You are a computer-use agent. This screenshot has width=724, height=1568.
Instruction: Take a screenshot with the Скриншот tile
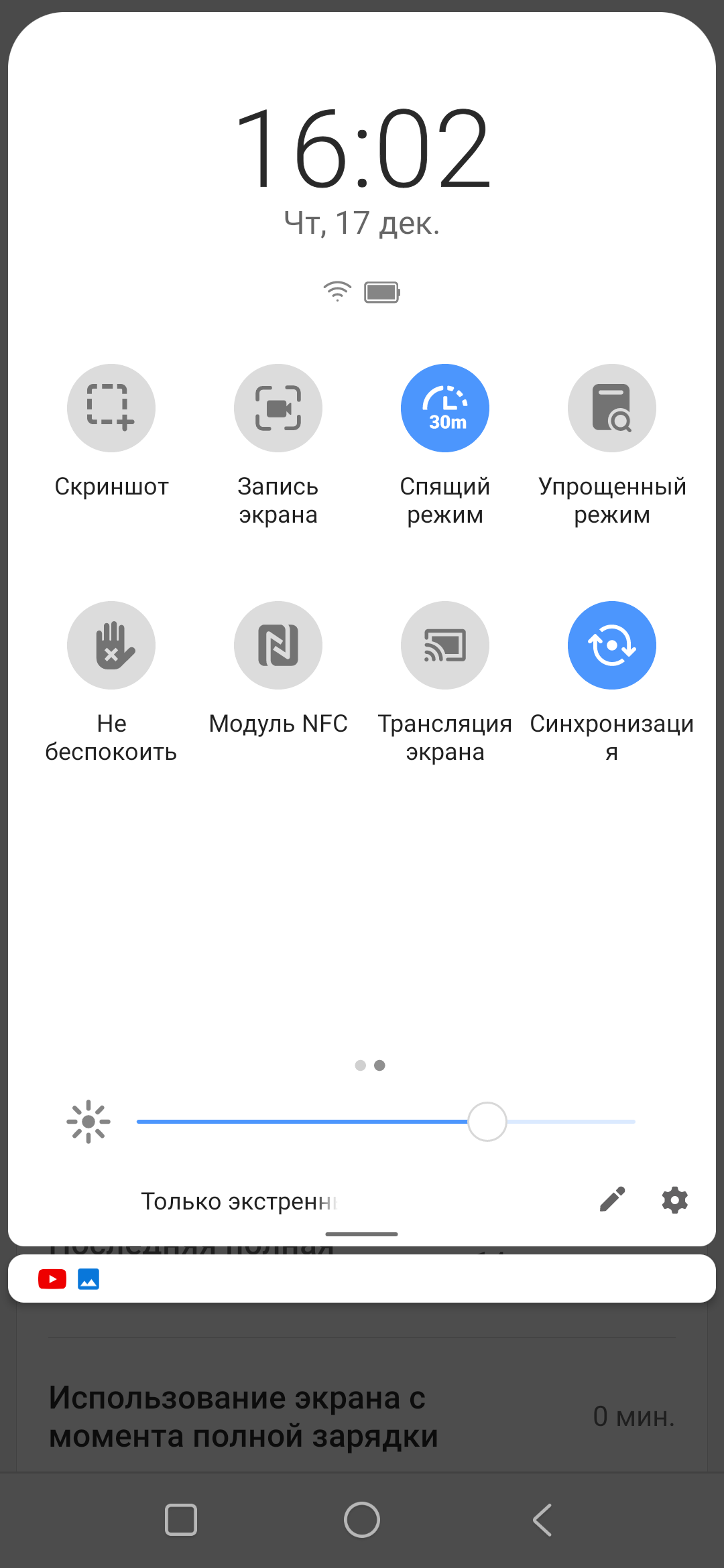pos(111,408)
